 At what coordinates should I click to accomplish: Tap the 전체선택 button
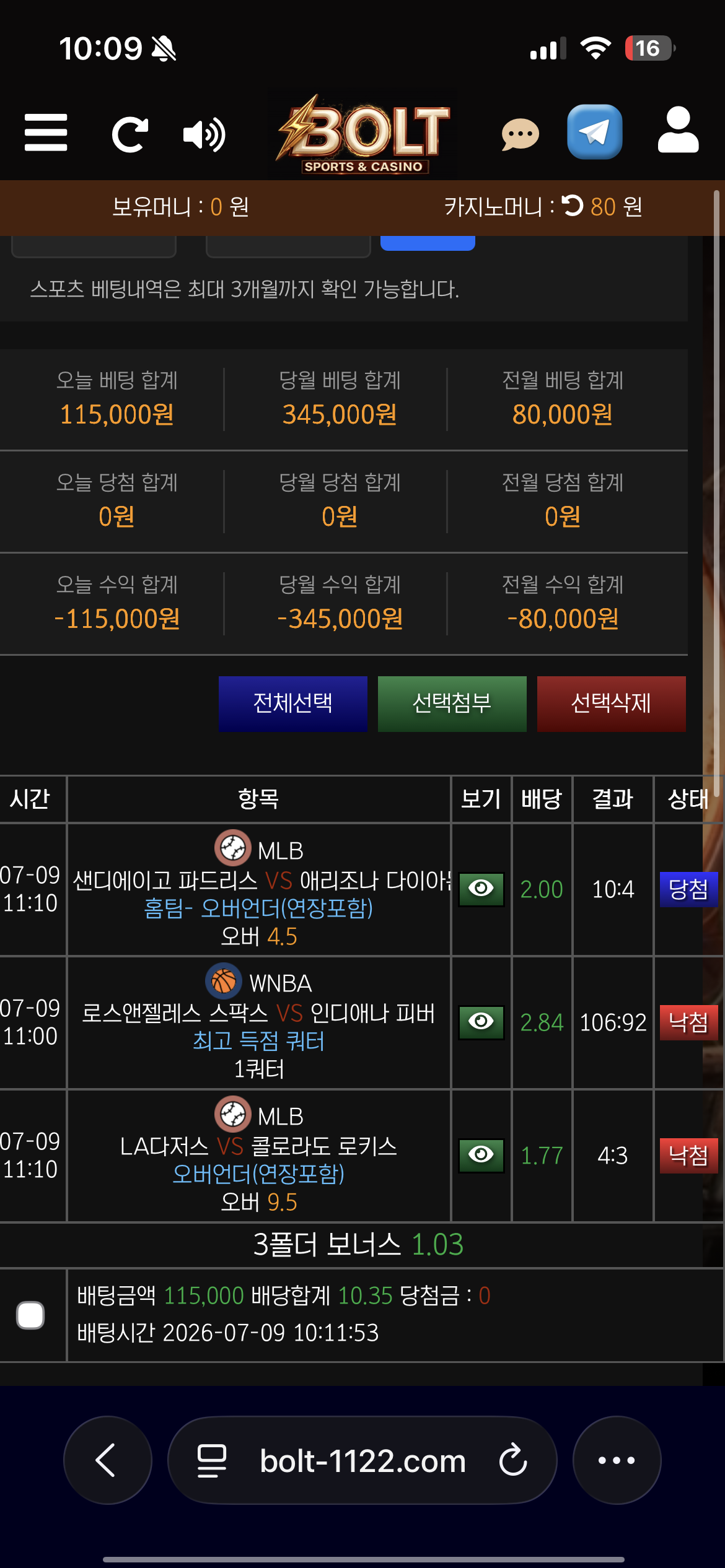point(293,703)
